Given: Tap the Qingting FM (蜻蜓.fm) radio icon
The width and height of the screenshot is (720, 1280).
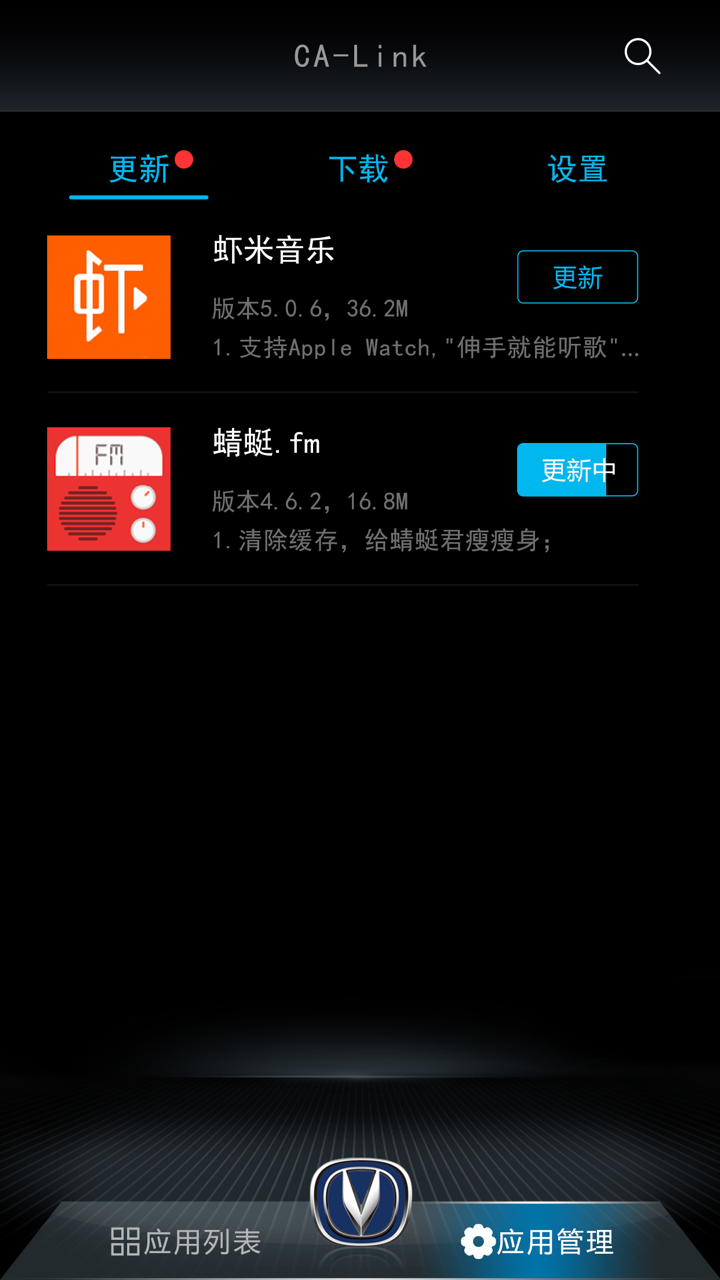Looking at the screenshot, I should 108,489.
